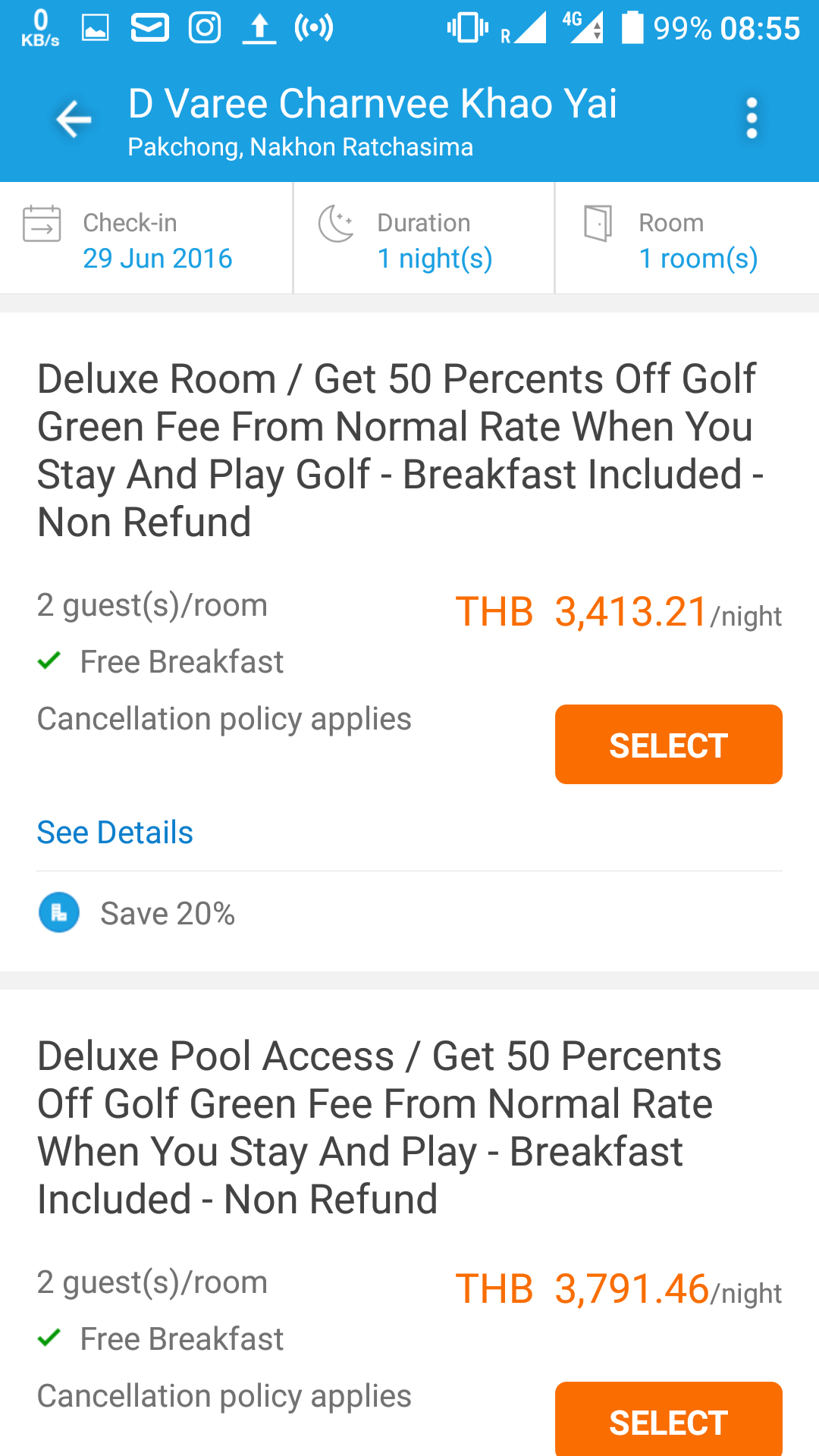Change the number of rooms
The height and width of the screenshot is (1456, 819).
(x=687, y=240)
